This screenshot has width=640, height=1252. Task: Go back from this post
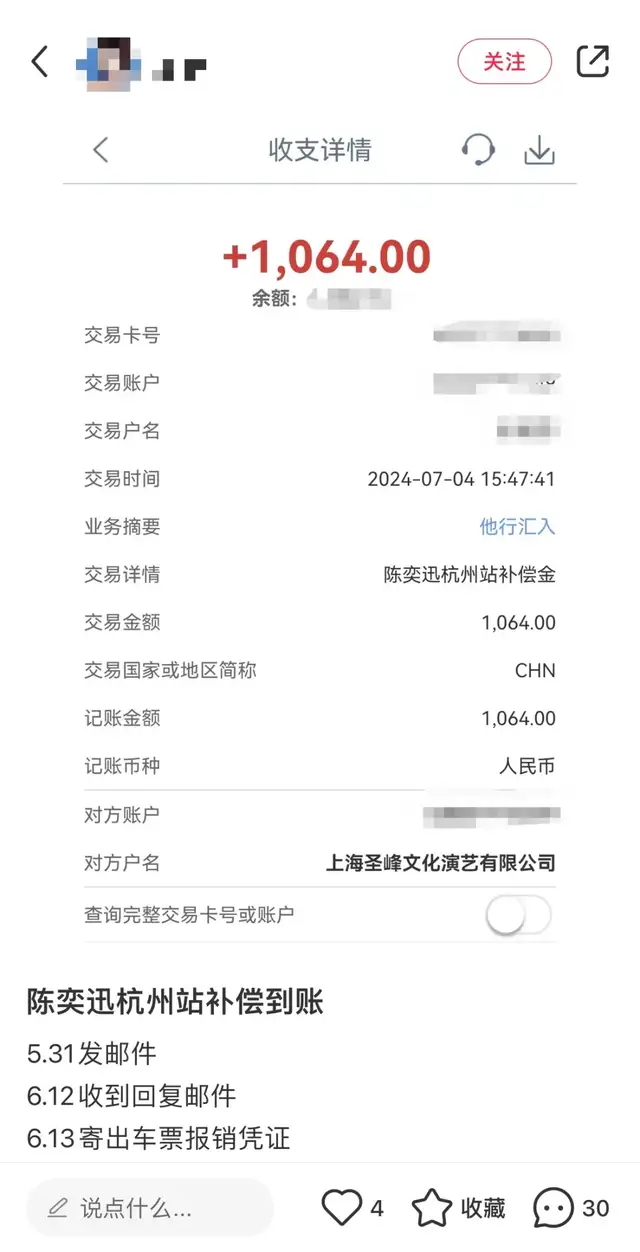point(40,62)
